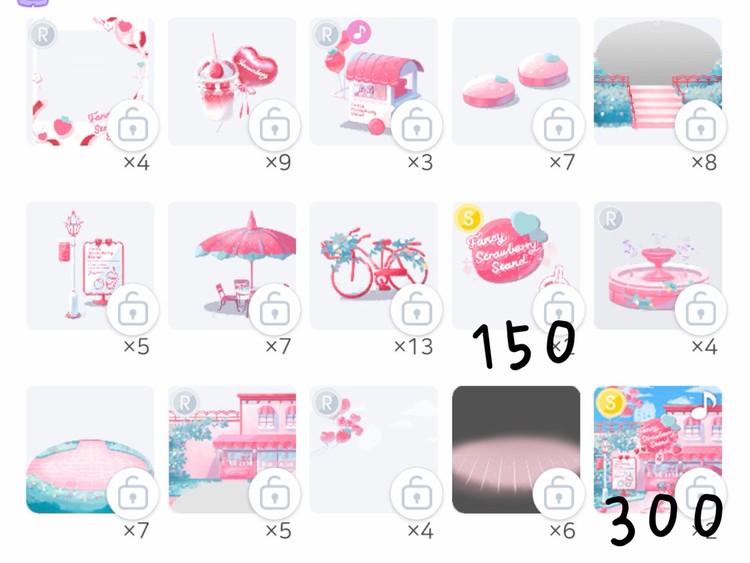Tap the strawberry stand cart item

click(x=373, y=81)
